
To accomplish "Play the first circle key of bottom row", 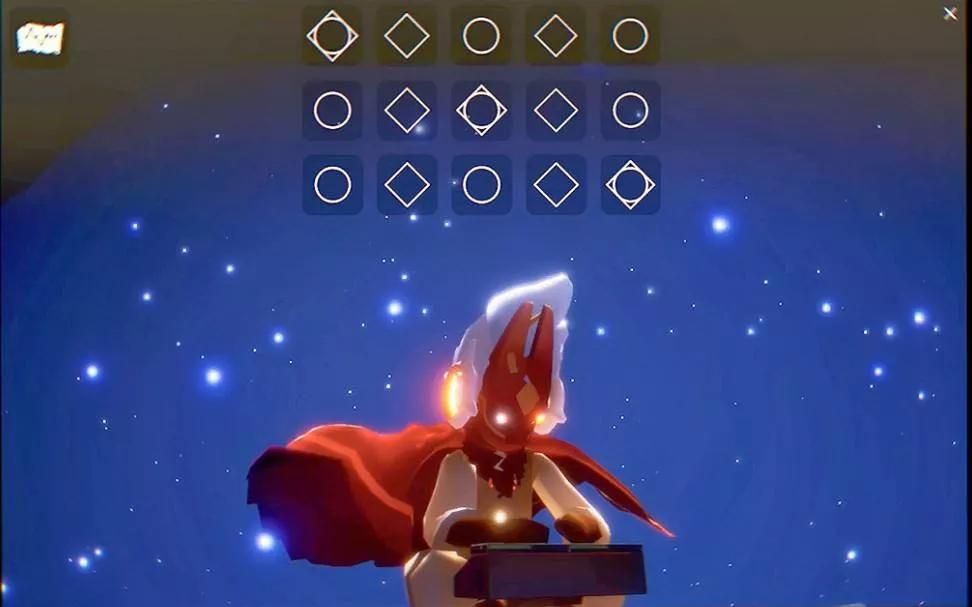I will pos(332,185).
